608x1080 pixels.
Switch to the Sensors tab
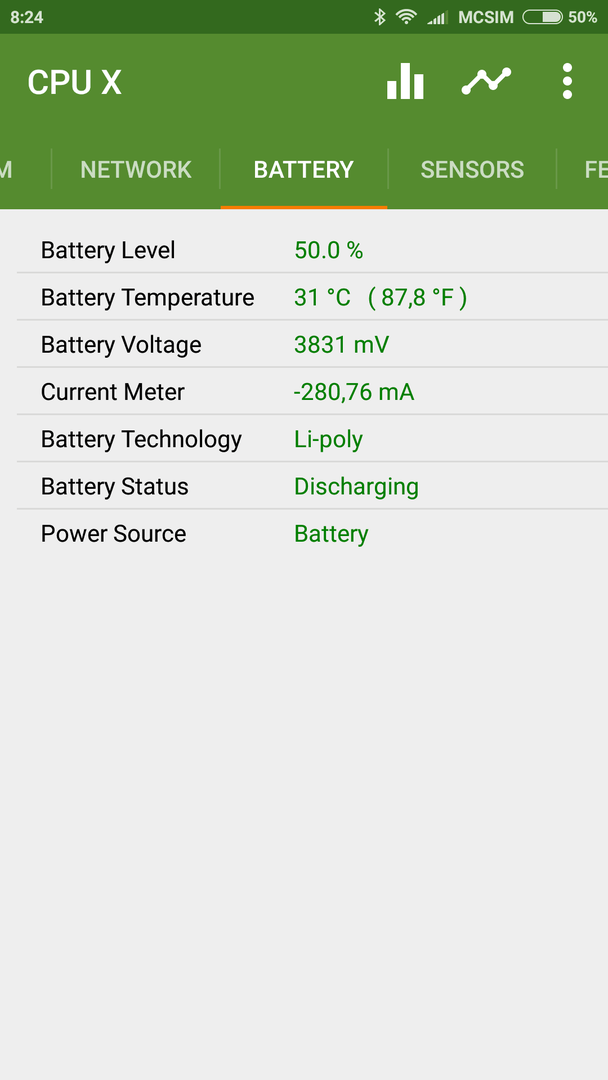pyautogui.click(x=472, y=169)
